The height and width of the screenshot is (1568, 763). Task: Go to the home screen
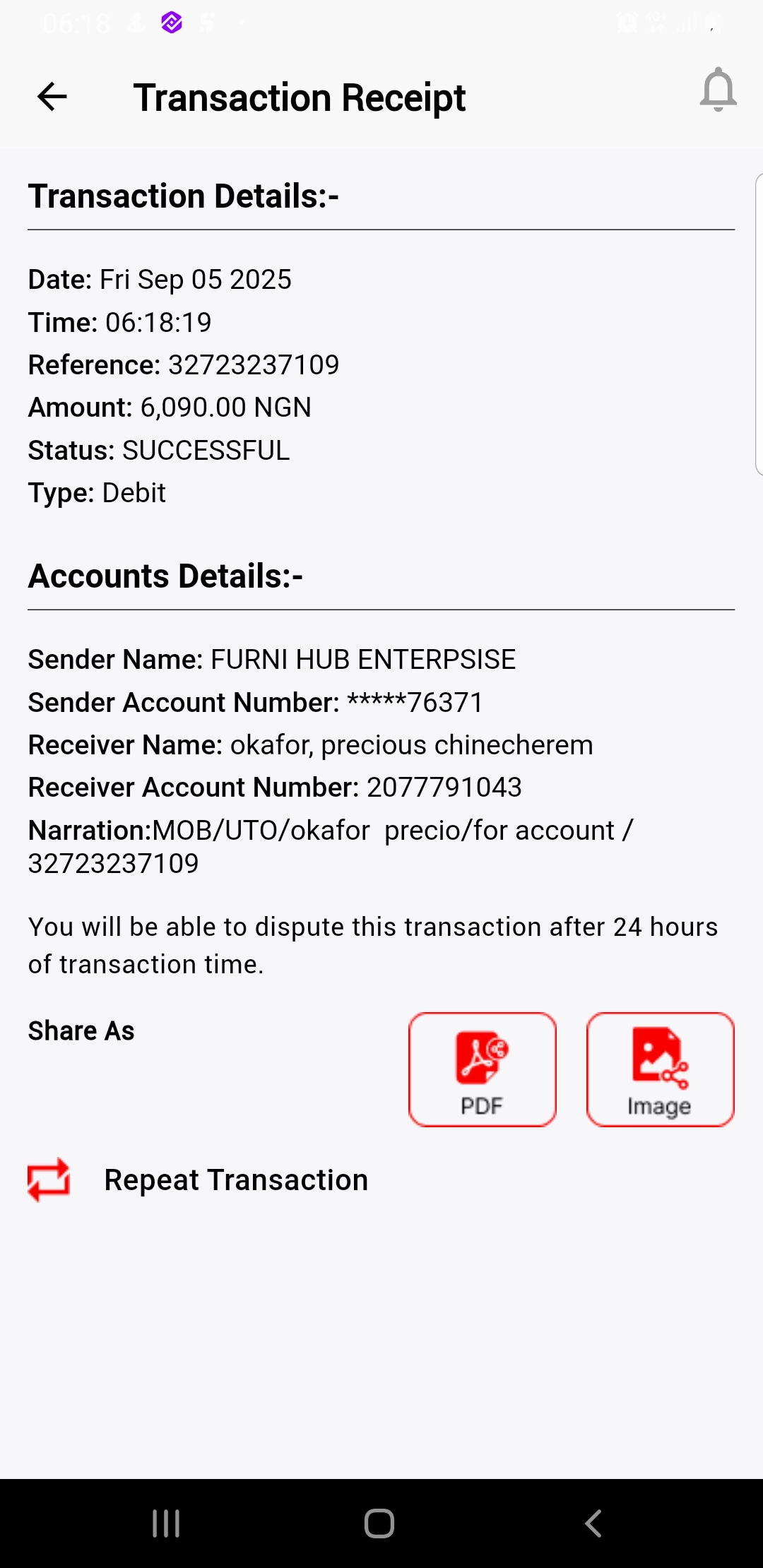[379, 1524]
